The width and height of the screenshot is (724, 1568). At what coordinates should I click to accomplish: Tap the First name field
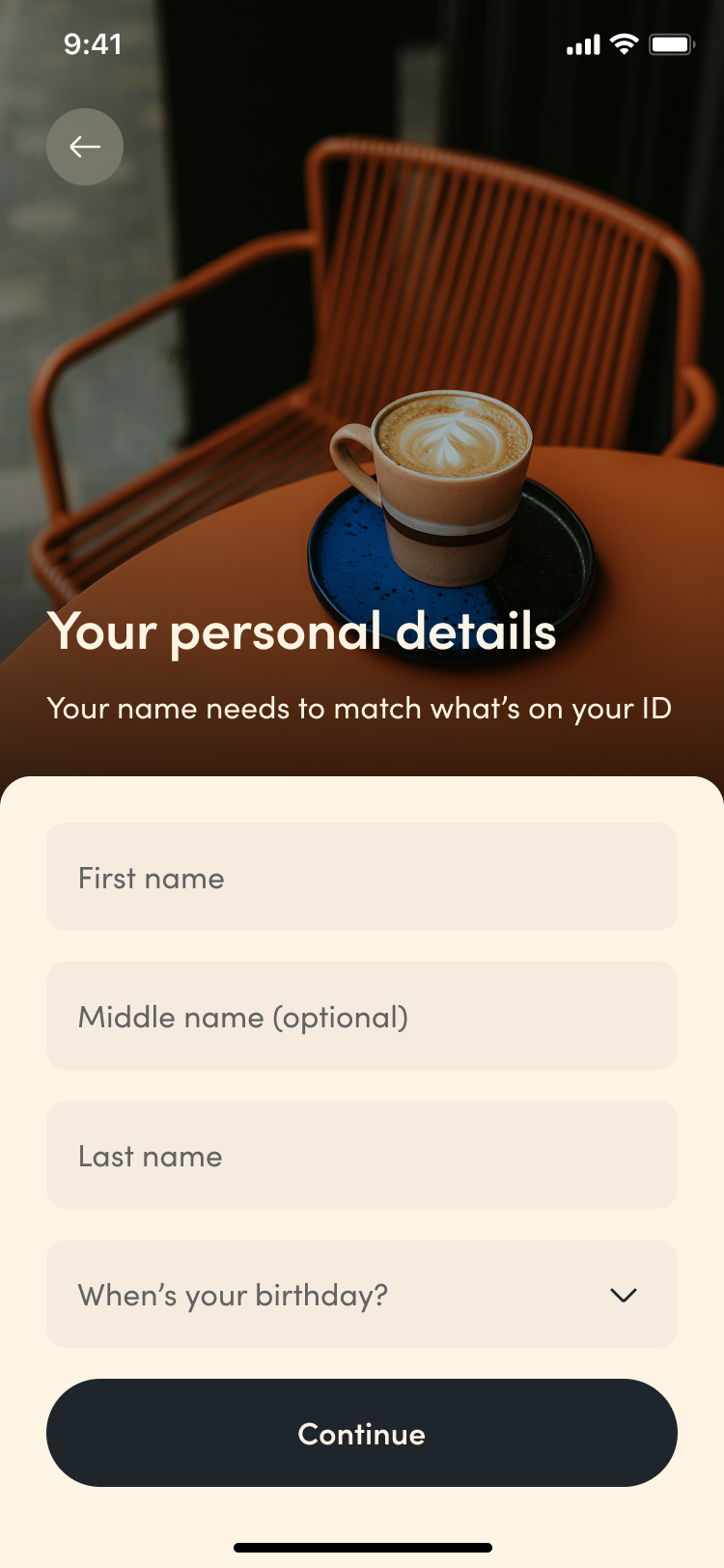pyautogui.click(x=362, y=877)
